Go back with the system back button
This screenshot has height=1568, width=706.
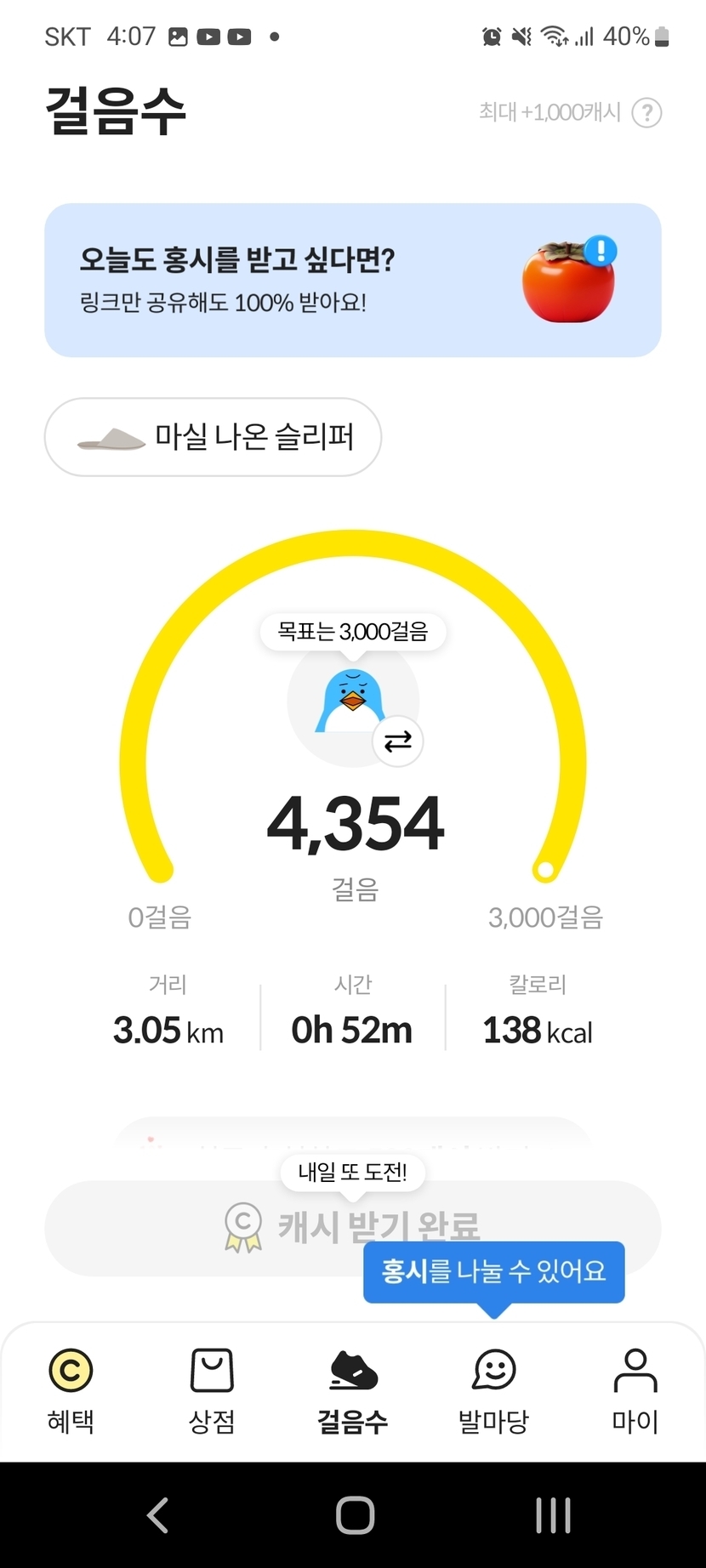158,1515
